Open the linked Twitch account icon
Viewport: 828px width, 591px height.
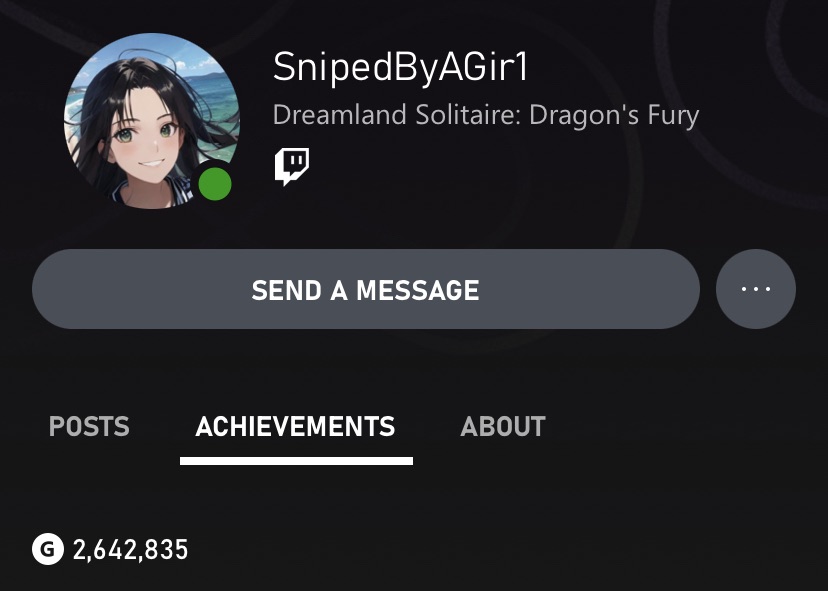tap(291, 167)
